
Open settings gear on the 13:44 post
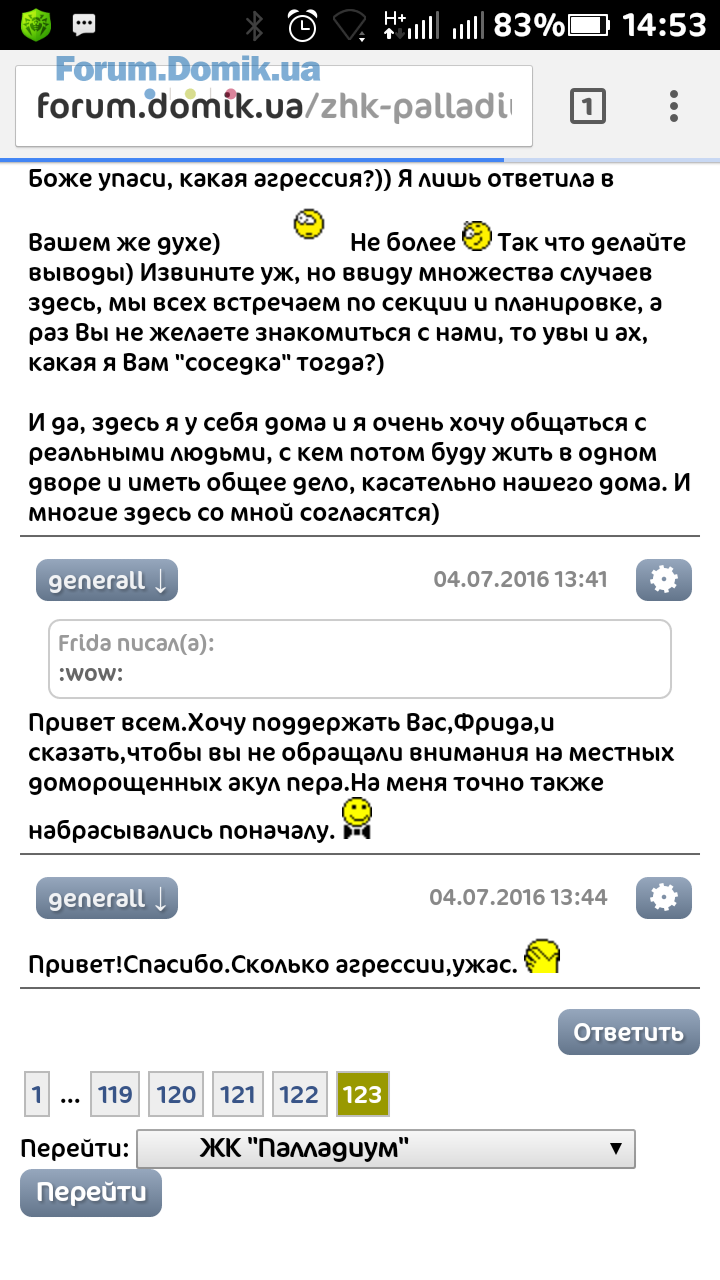(664, 897)
